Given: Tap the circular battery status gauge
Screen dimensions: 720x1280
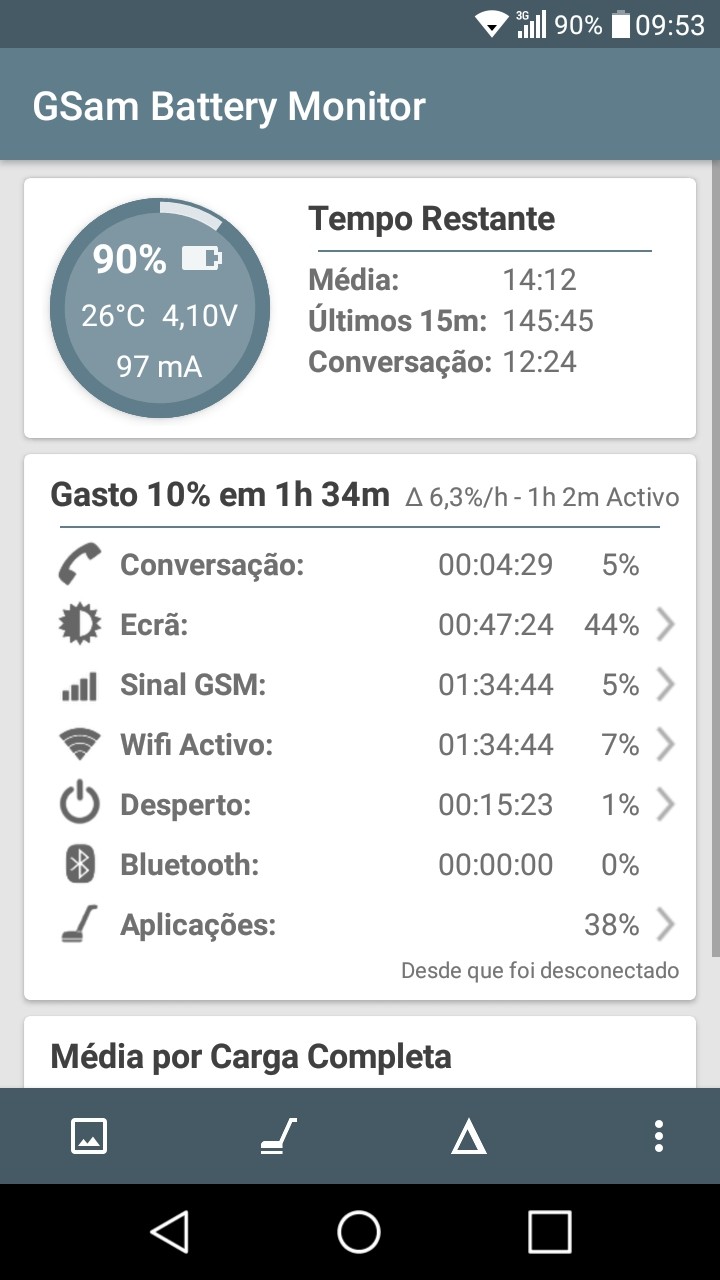Looking at the screenshot, I should 159,308.
